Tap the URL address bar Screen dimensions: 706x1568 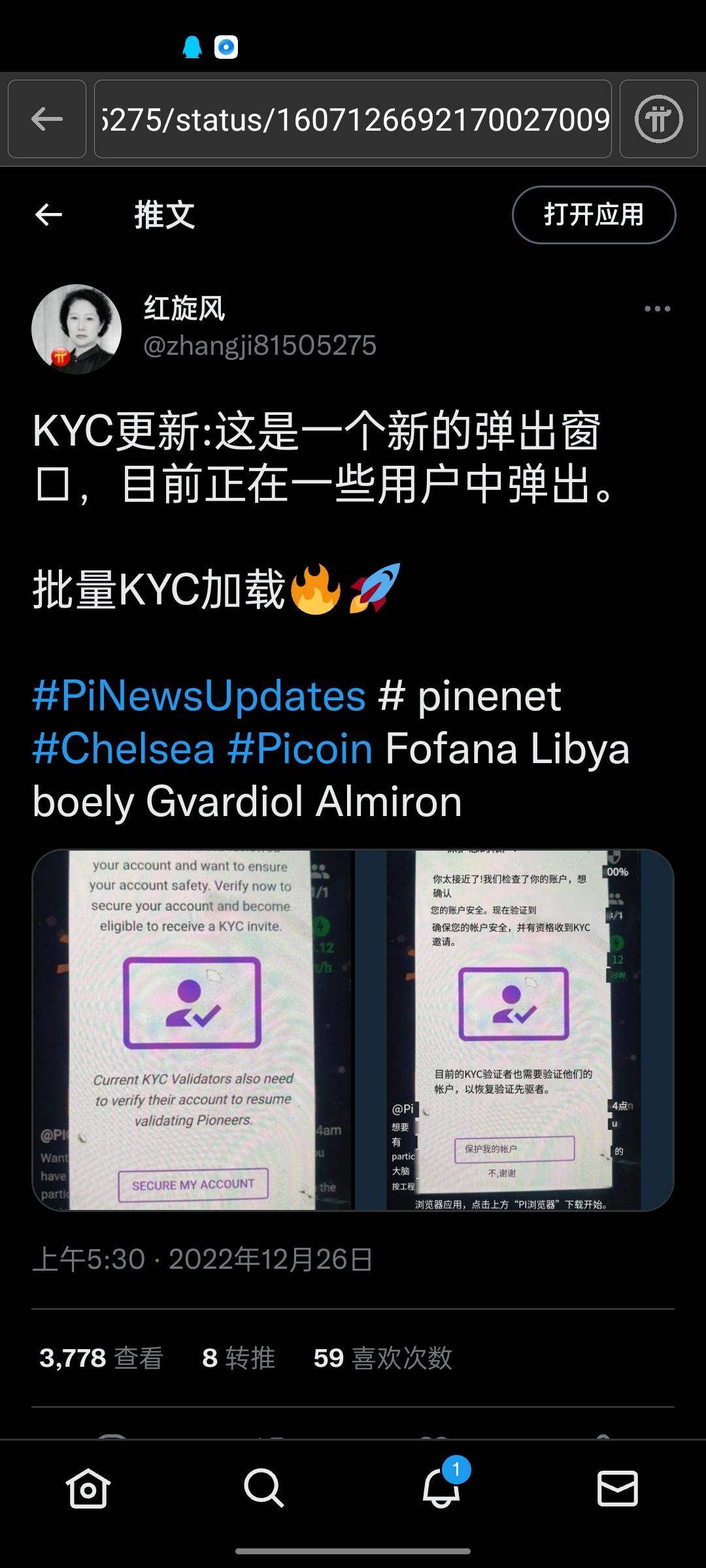(353, 119)
